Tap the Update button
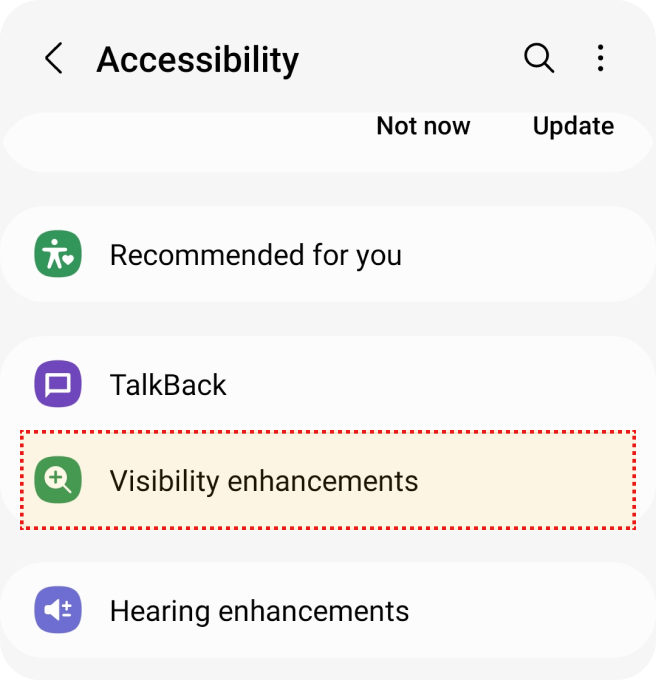The width and height of the screenshot is (656, 680). tap(573, 126)
